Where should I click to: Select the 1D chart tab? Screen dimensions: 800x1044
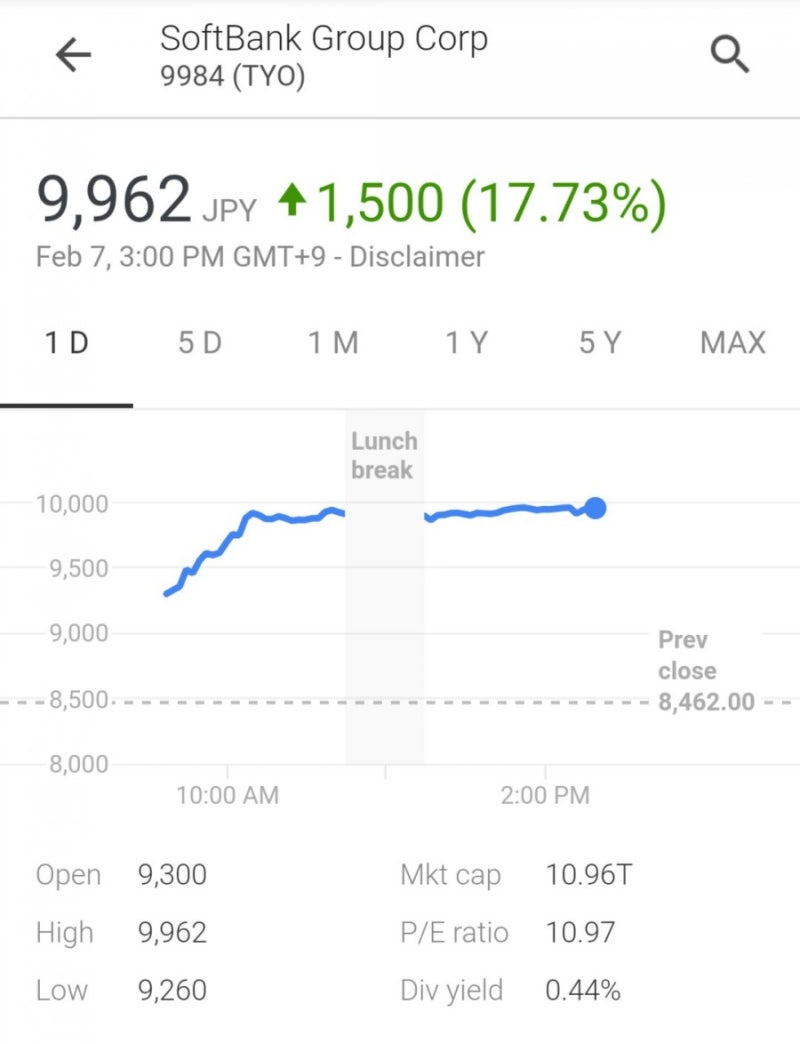coord(68,342)
